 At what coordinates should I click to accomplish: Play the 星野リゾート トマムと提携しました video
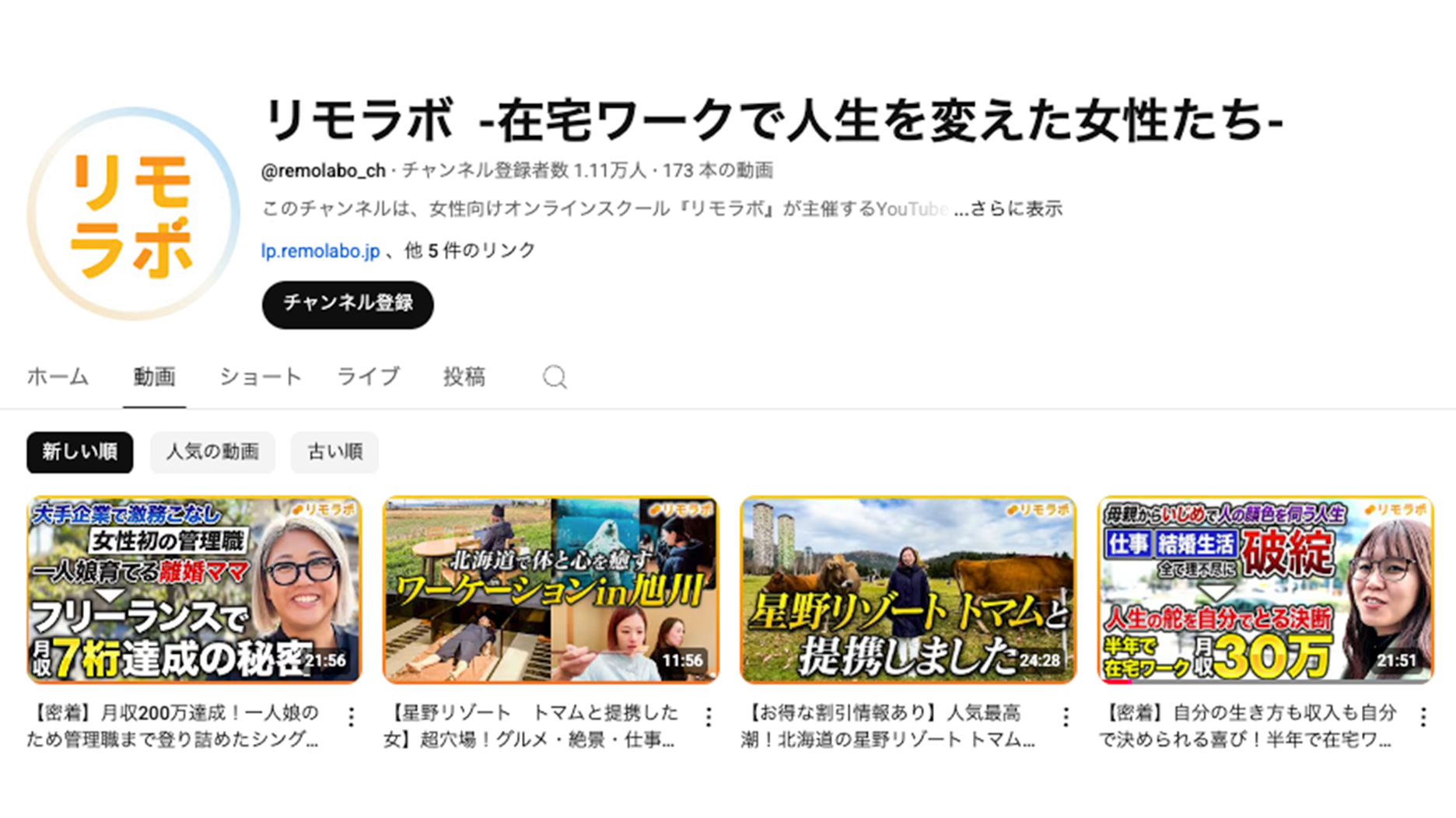908,590
